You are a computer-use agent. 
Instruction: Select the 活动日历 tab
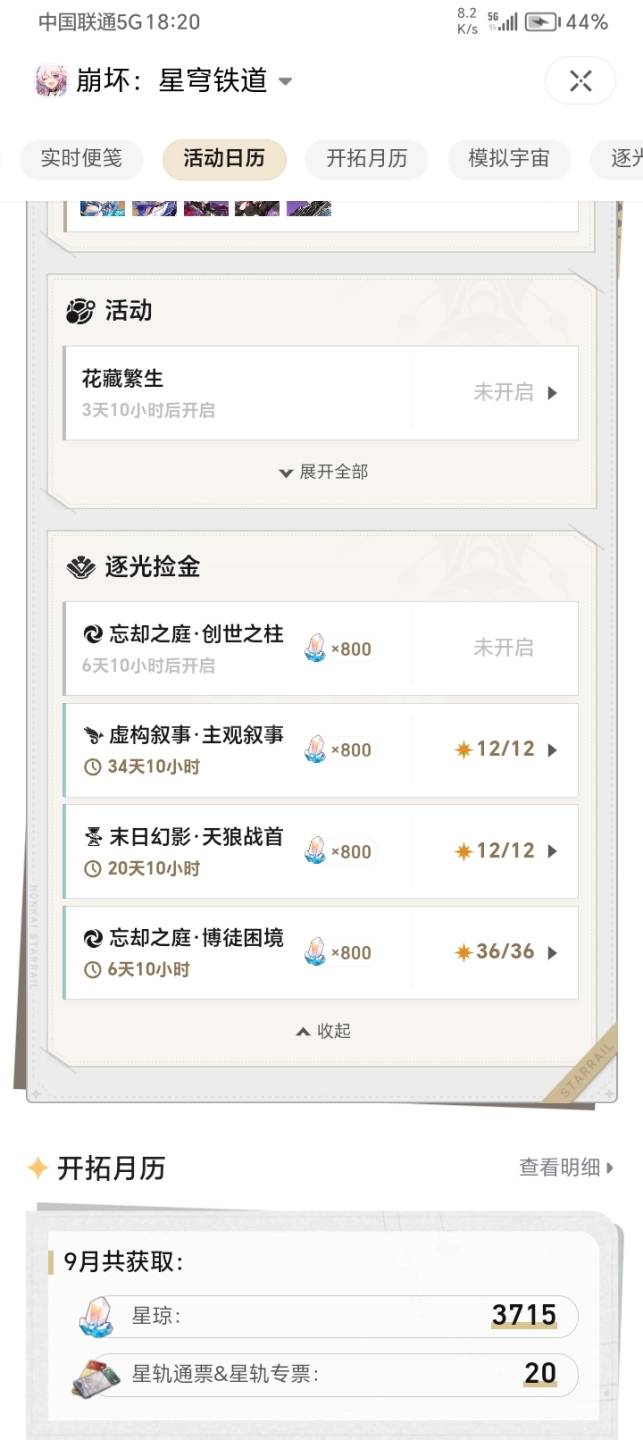[224, 159]
